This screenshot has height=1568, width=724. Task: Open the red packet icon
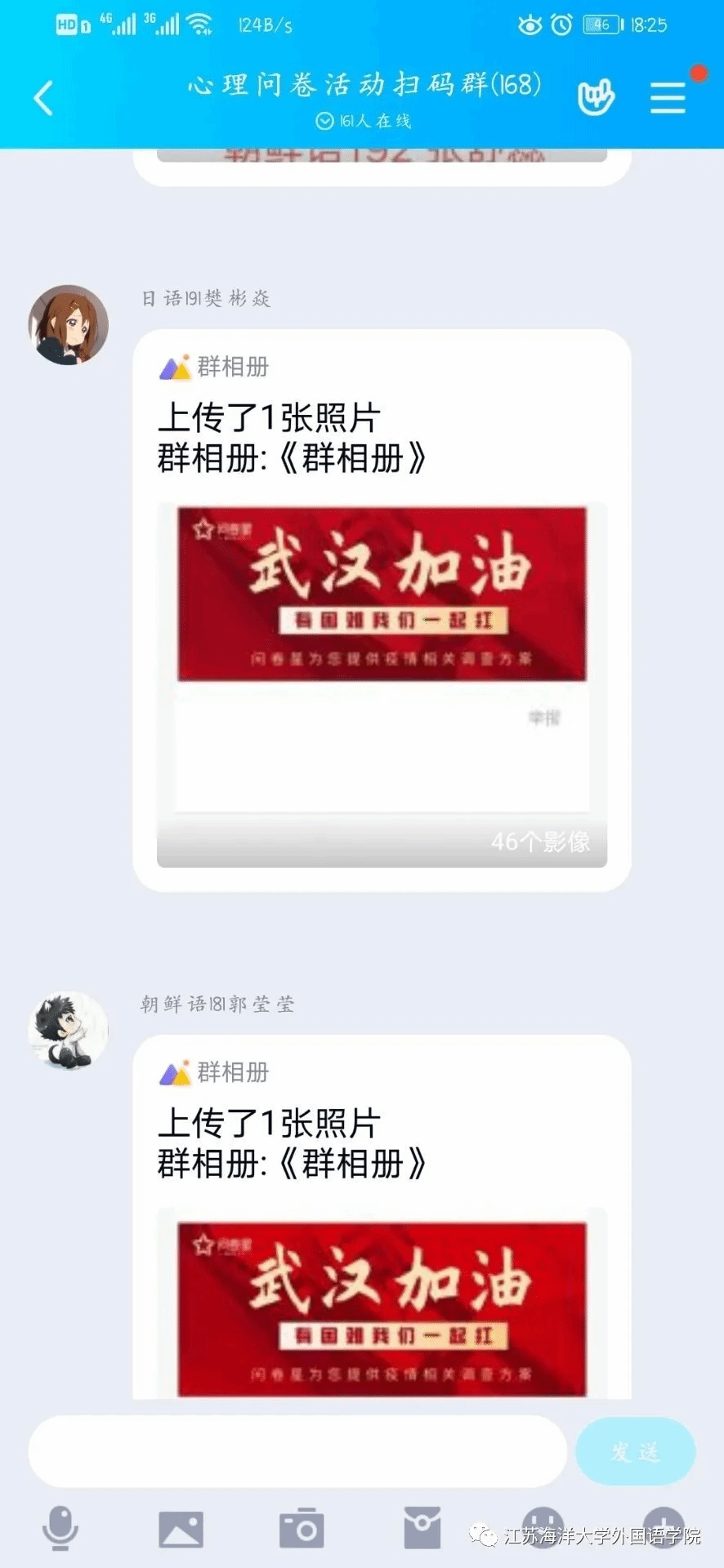coord(422,1528)
